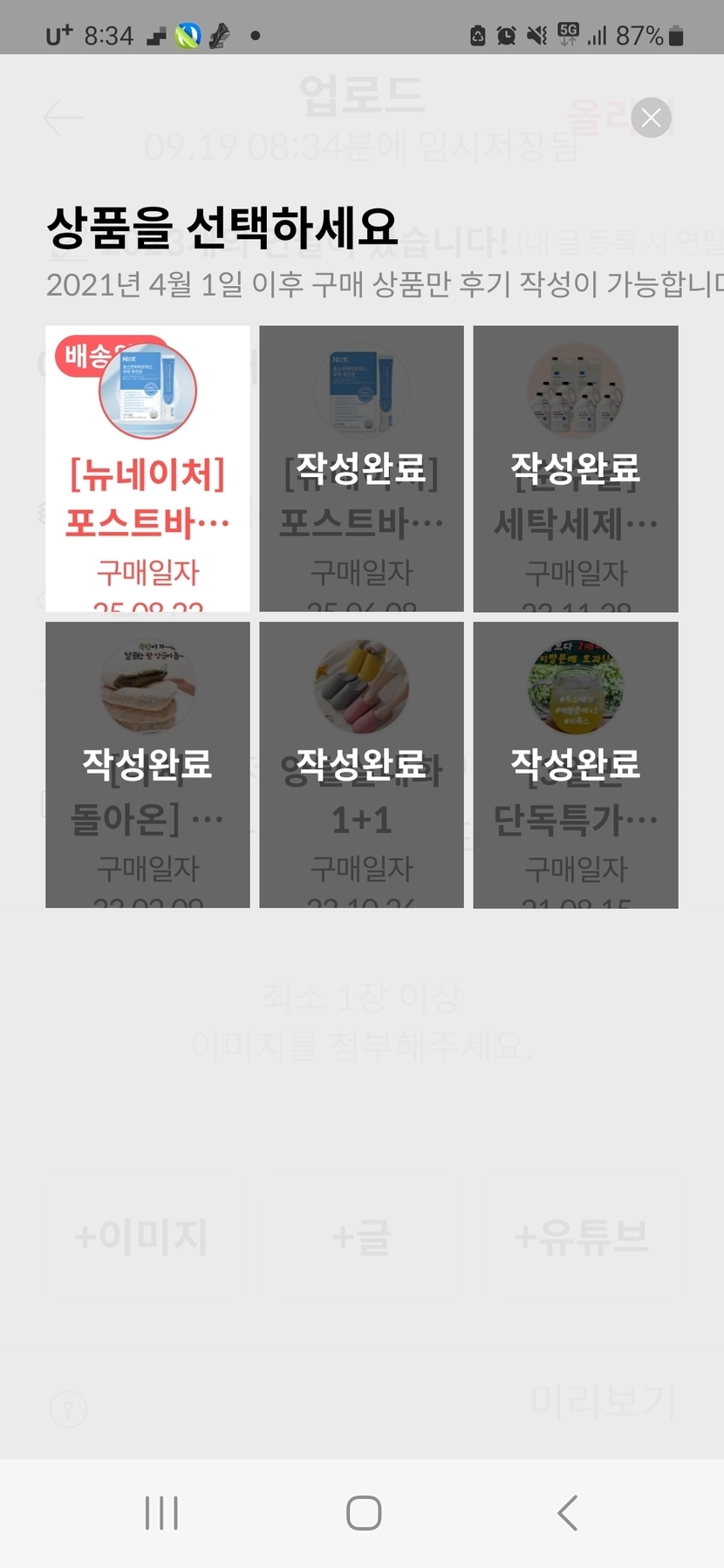Image resolution: width=724 pixels, height=1568 pixels.
Task: Select the completed 포스트바 tile marked 작성완료
Action: [x=361, y=468]
